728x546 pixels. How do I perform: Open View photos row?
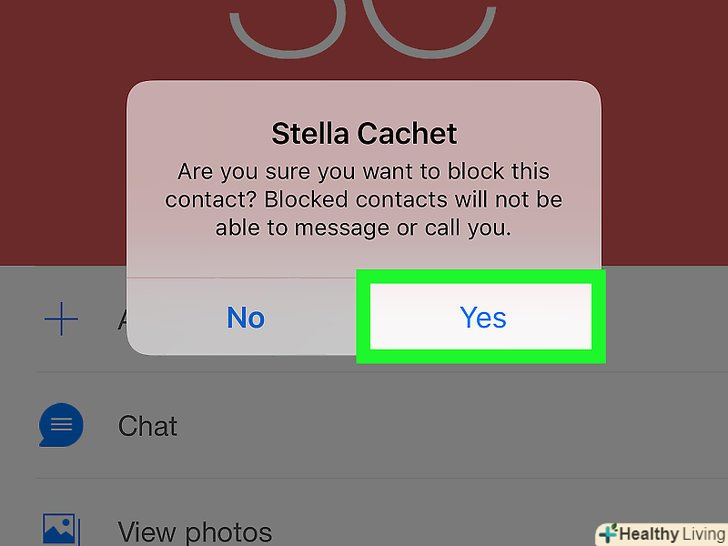(194, 530)
